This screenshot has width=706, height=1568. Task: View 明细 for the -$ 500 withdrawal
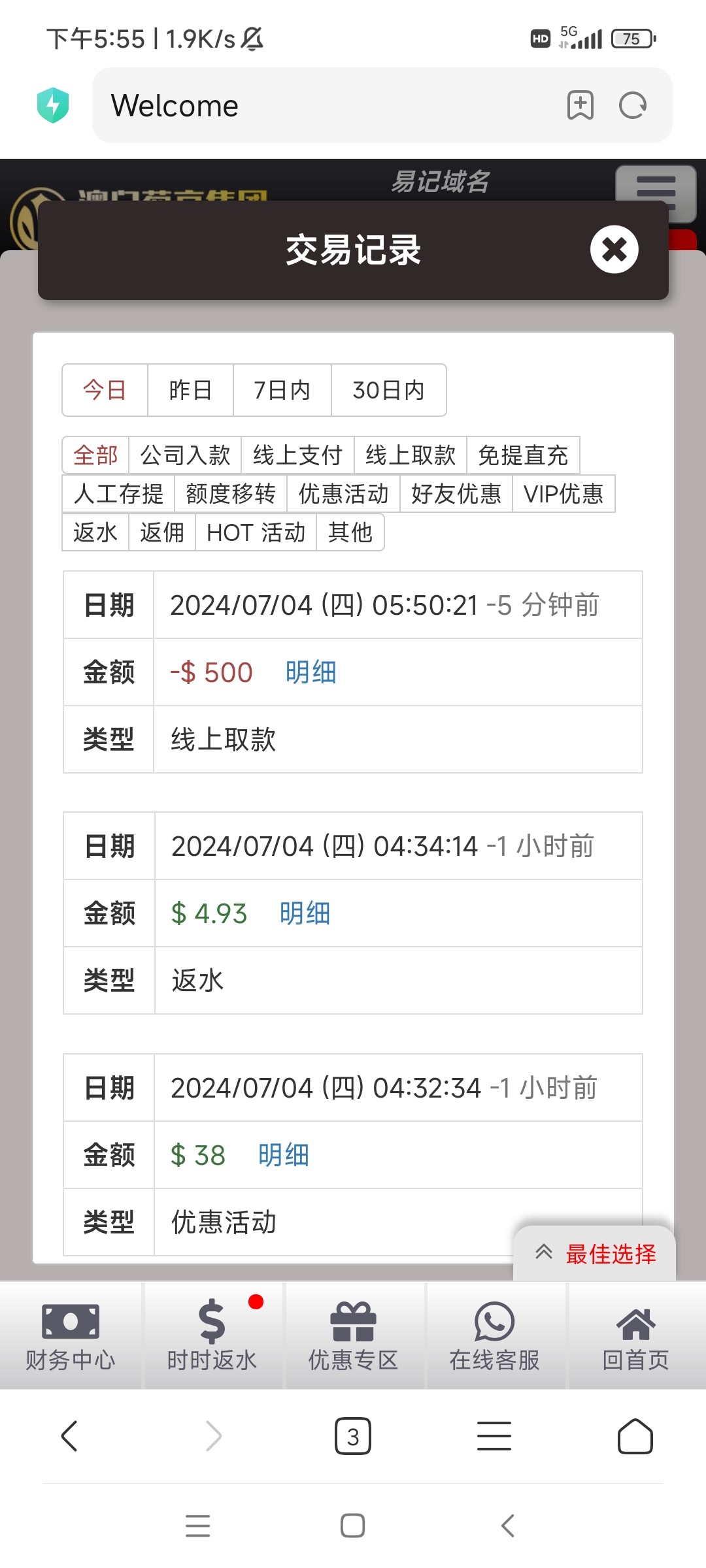coord(311,672)
